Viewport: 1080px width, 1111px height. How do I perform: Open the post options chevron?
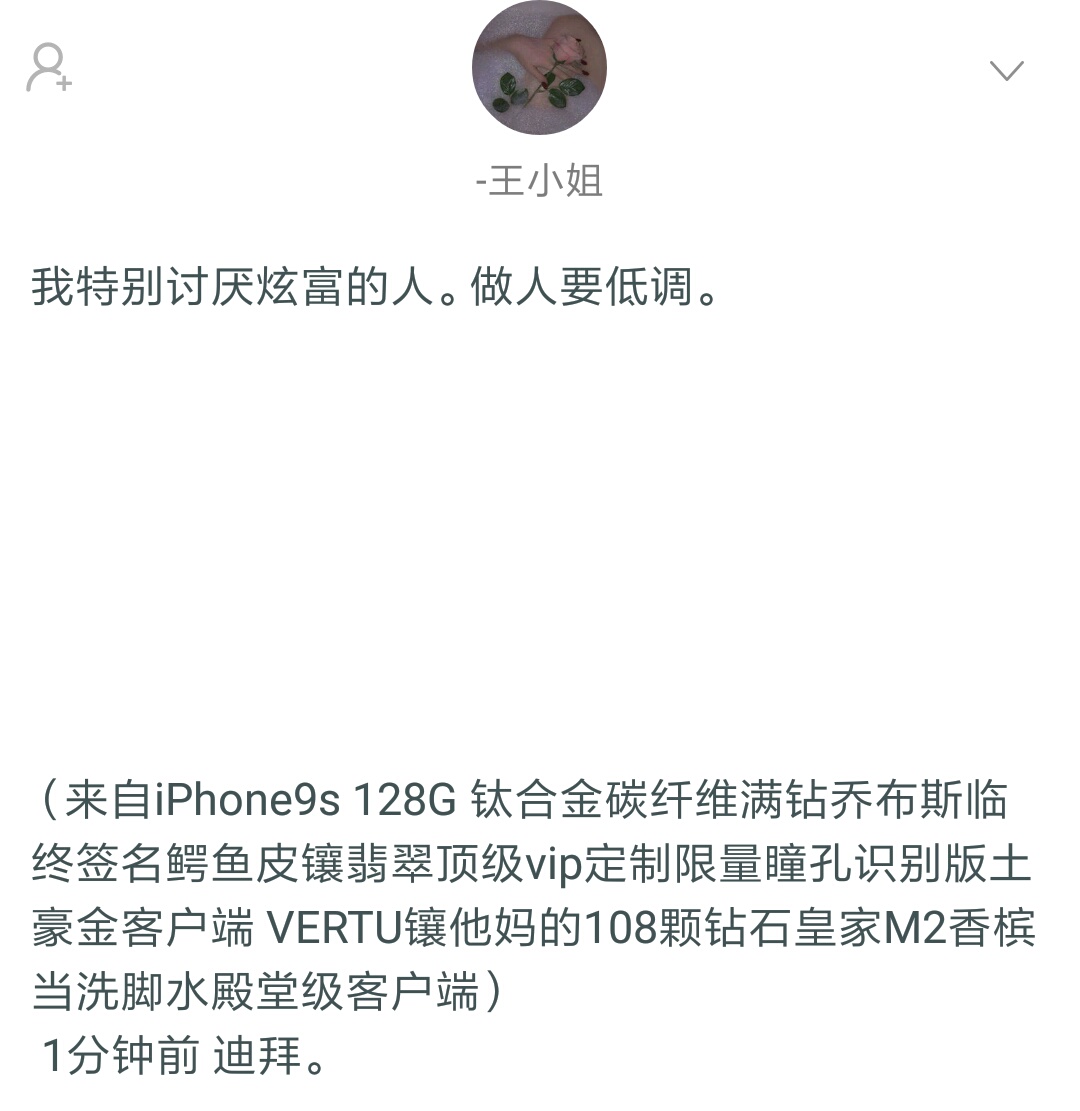click(x=1006, y=69)
